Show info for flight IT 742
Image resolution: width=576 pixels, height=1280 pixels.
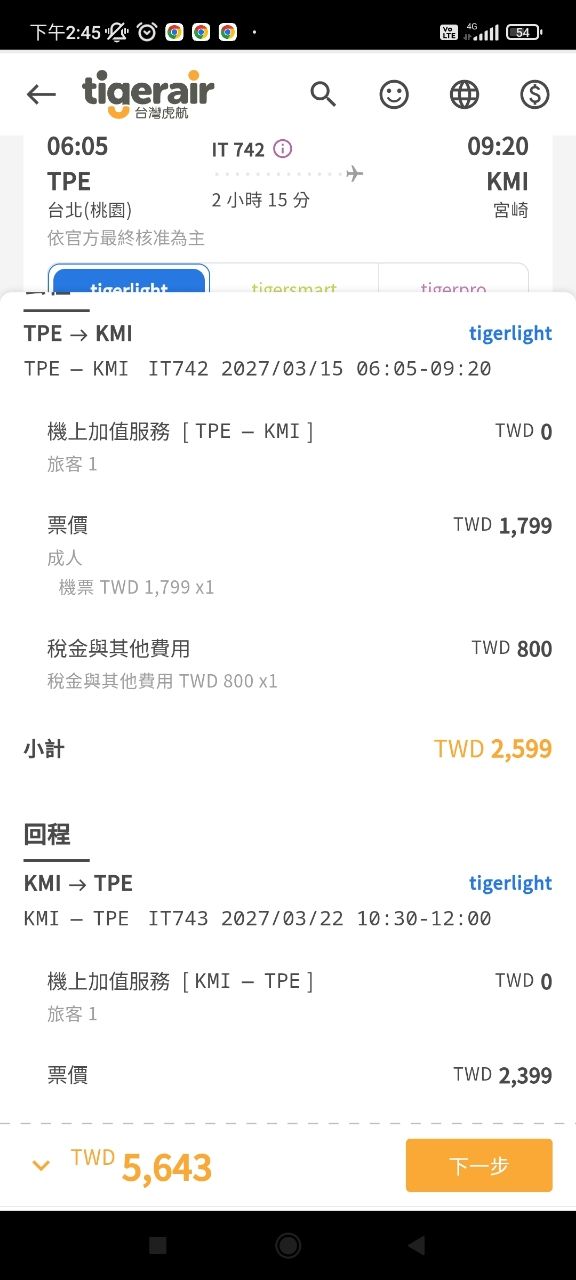(283, 149)
